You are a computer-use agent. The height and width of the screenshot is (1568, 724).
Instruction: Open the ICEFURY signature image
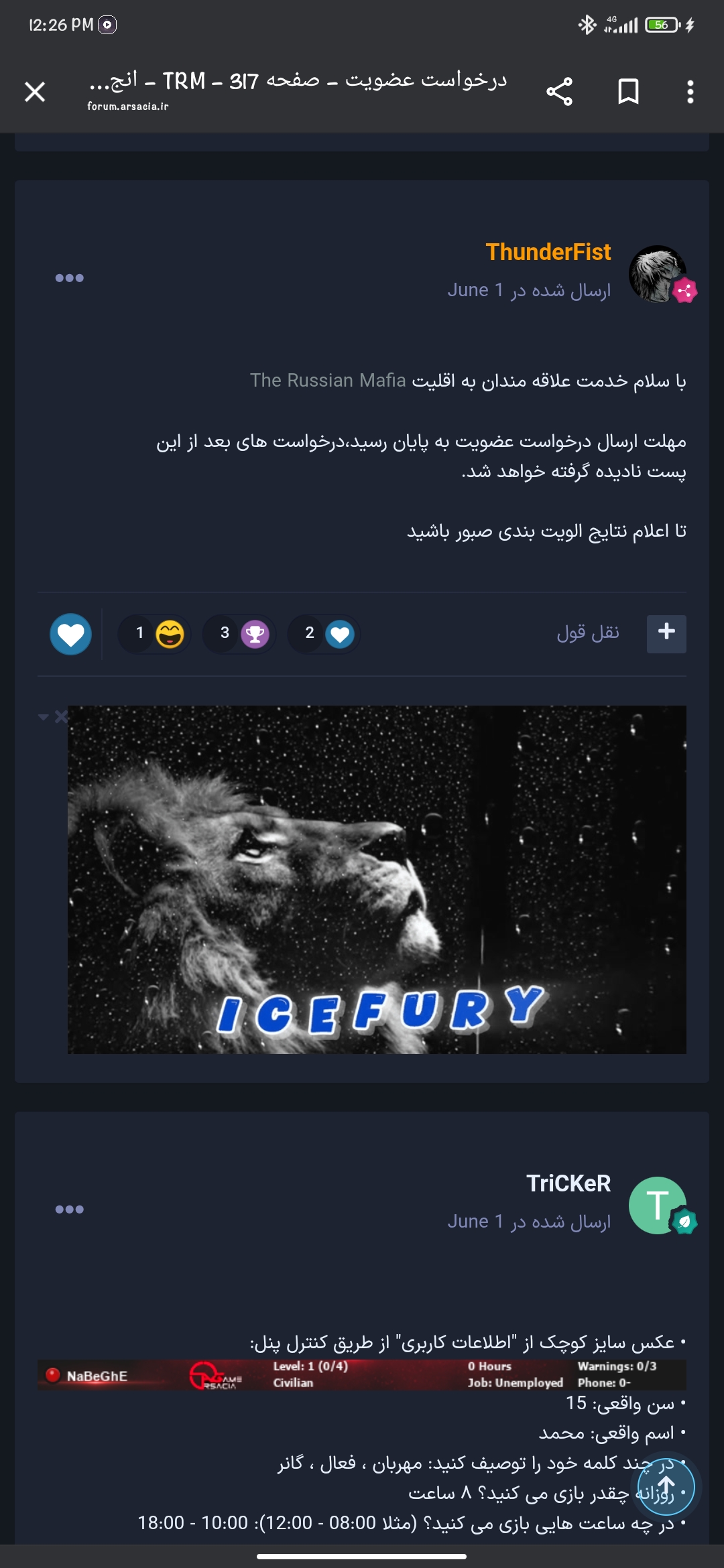[377, 879]
